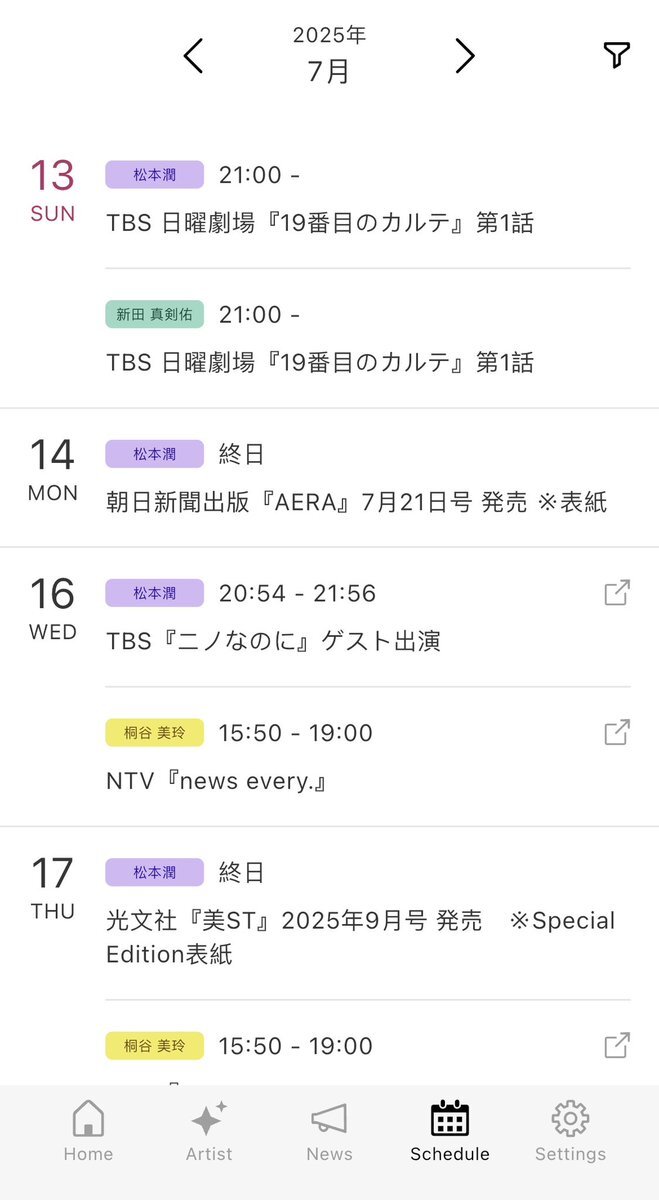Viewport: 659px width, 1200px height.
Task: Open external link for TBS『ニノなのに』ゲスト出演
Action: pos(617,593)
